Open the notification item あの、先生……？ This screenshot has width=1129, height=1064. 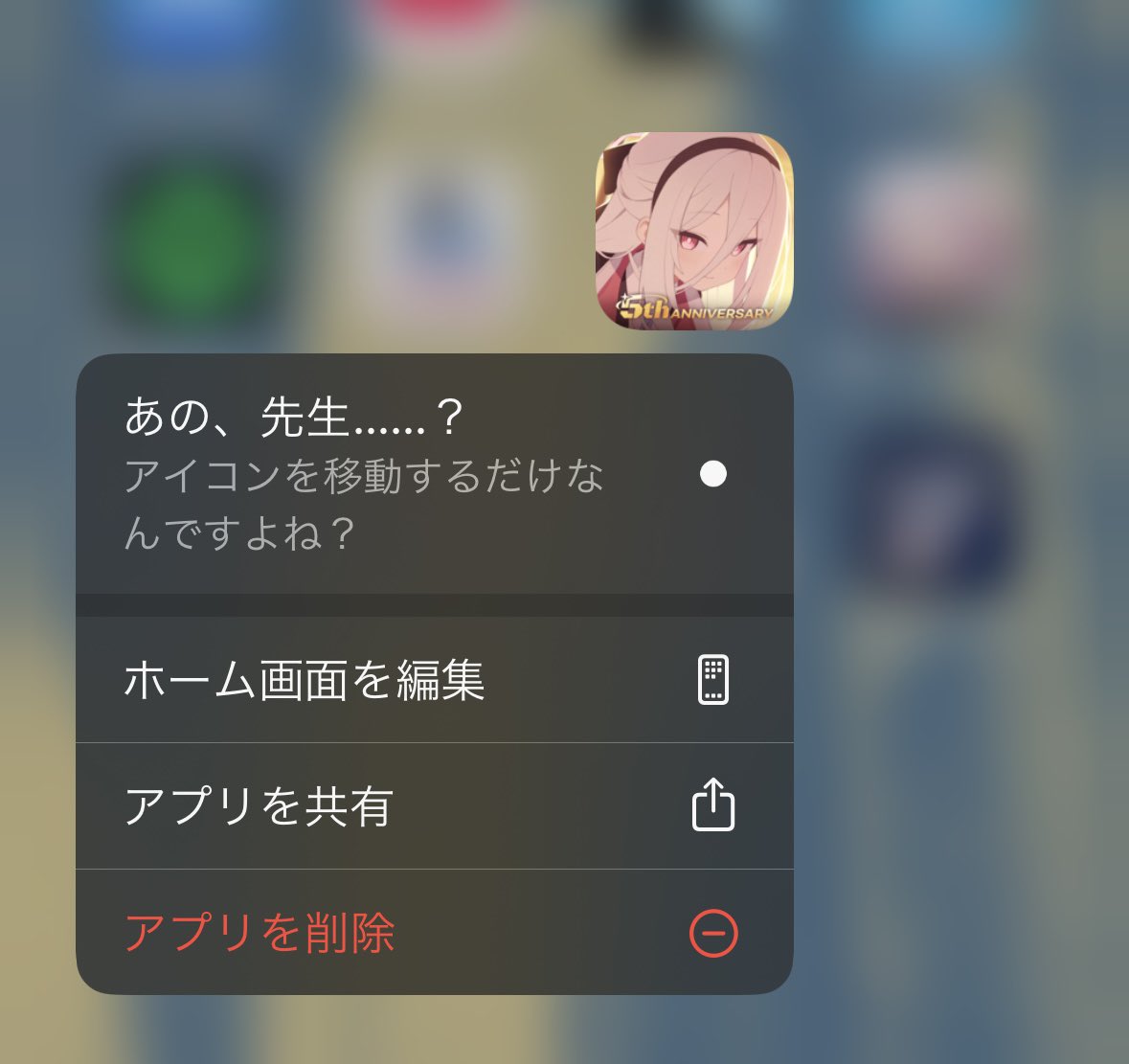[x=433, y=474]
